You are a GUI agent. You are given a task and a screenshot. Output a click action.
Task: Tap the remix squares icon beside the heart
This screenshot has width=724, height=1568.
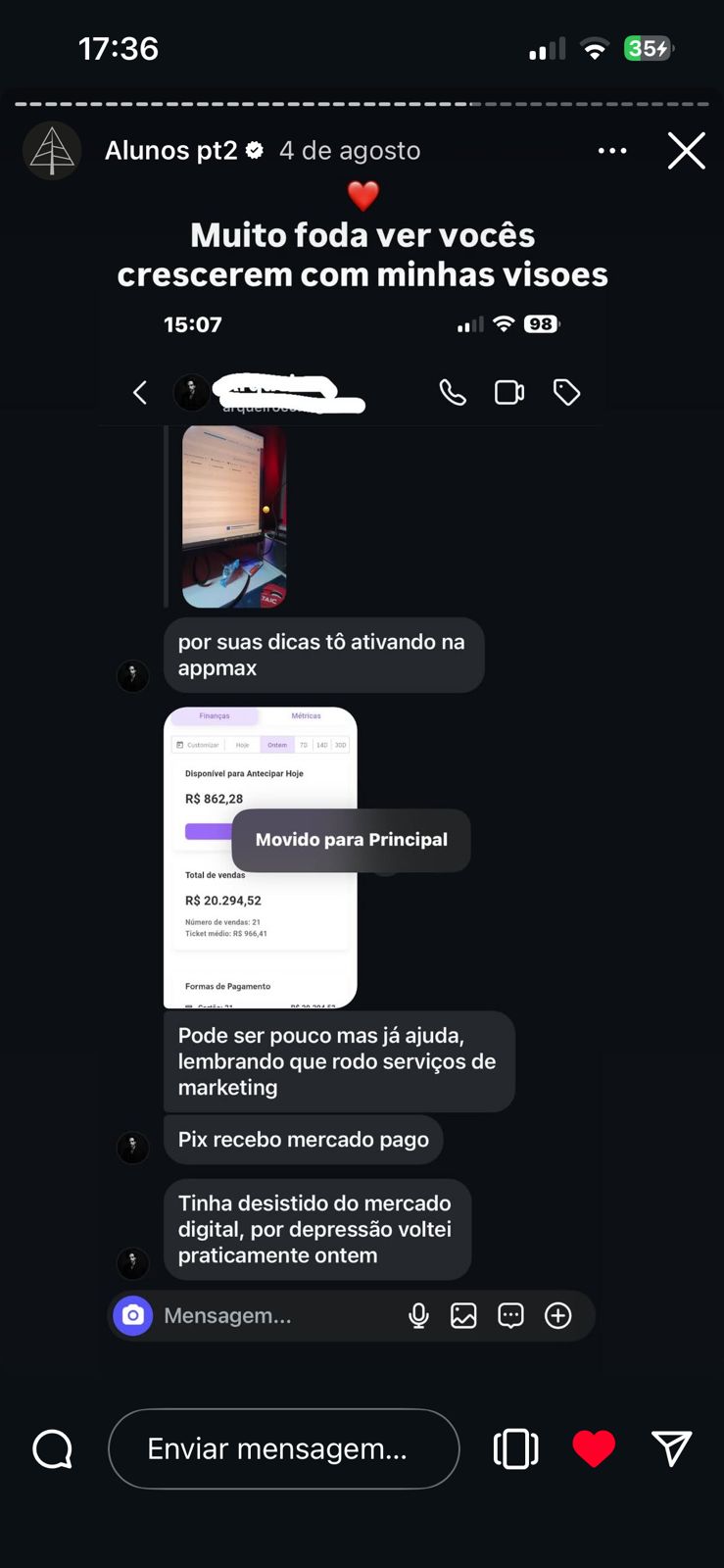(516, 1447)
